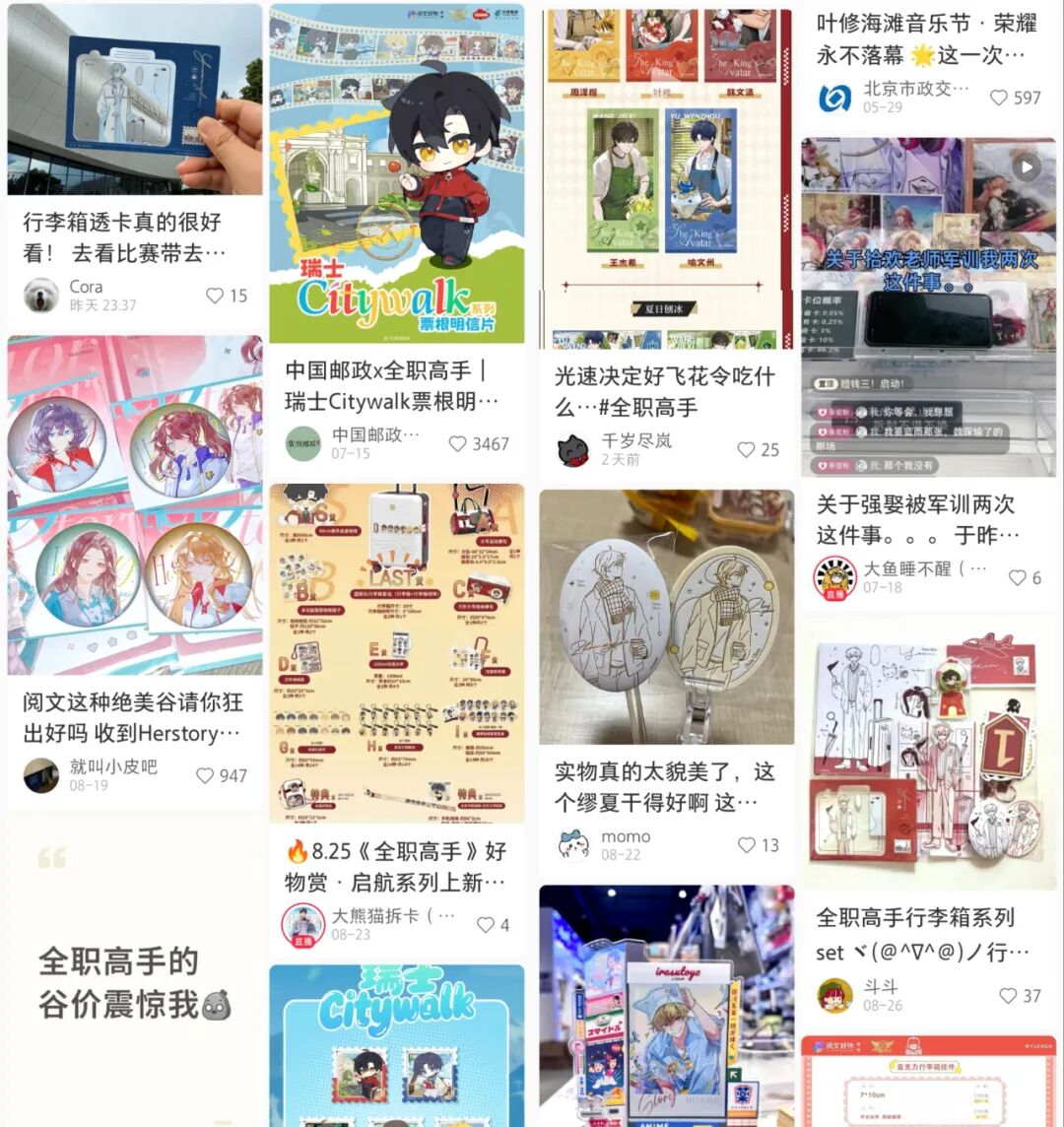Open 大熊猫拆卡's 8.25 好物赏 post
Screen dimensions: 1064x1127
pos(396,652)
